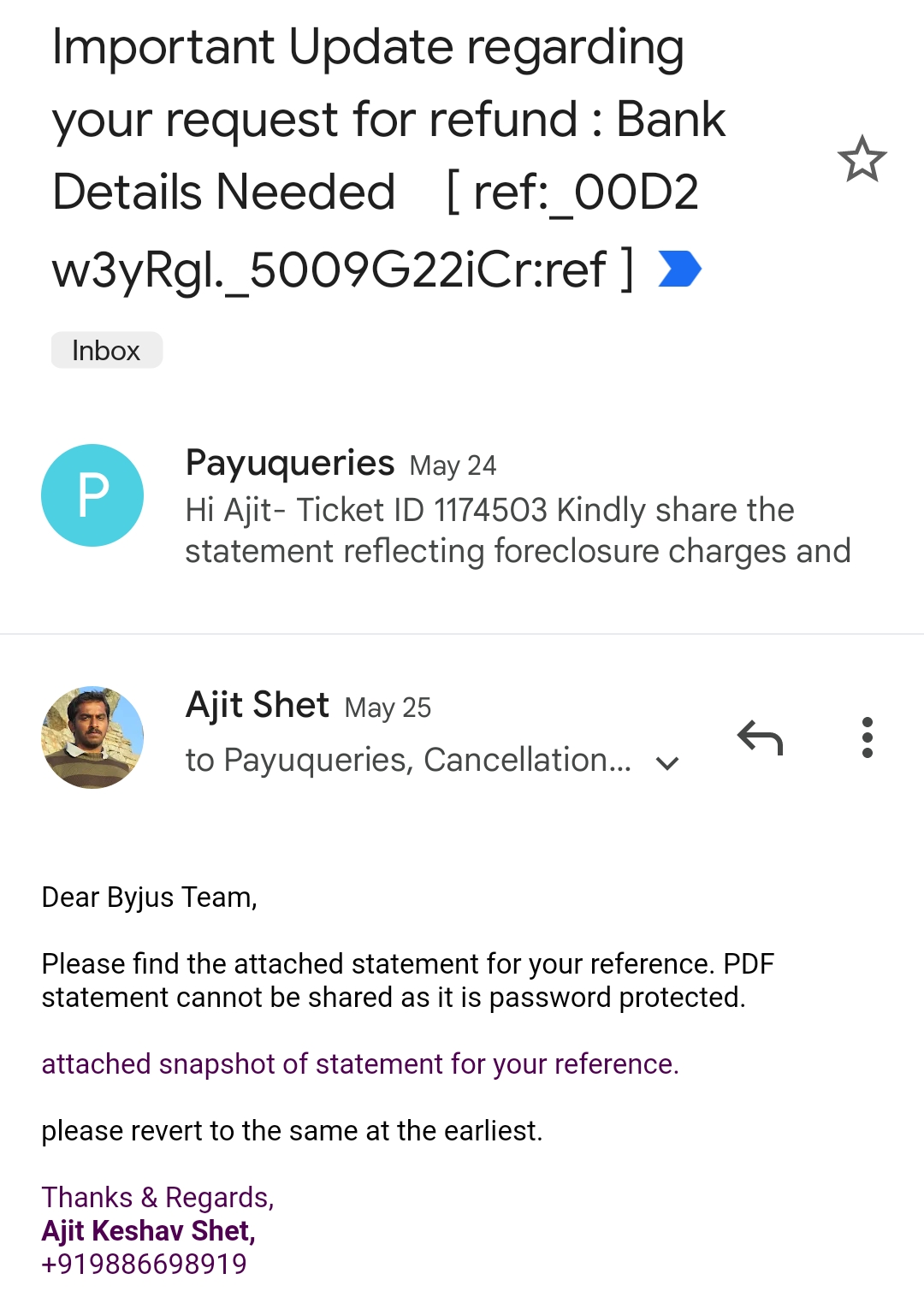This screenshot has height=1309, width=924.
Task: Tap the Inbox label chip
Action: tap(107, 351)
